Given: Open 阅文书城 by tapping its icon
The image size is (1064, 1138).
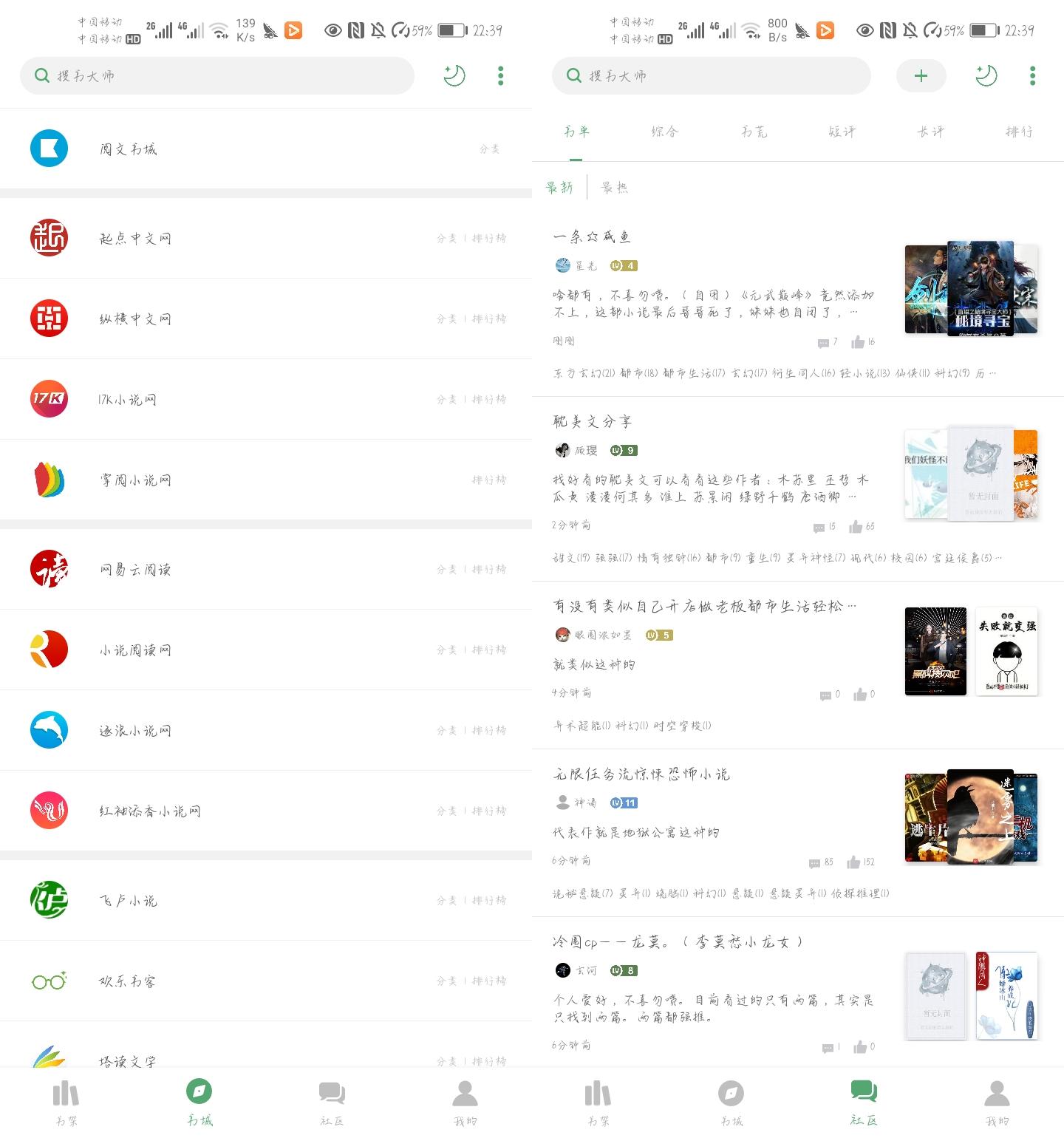Looking at the screenshot, I should 49,148.
